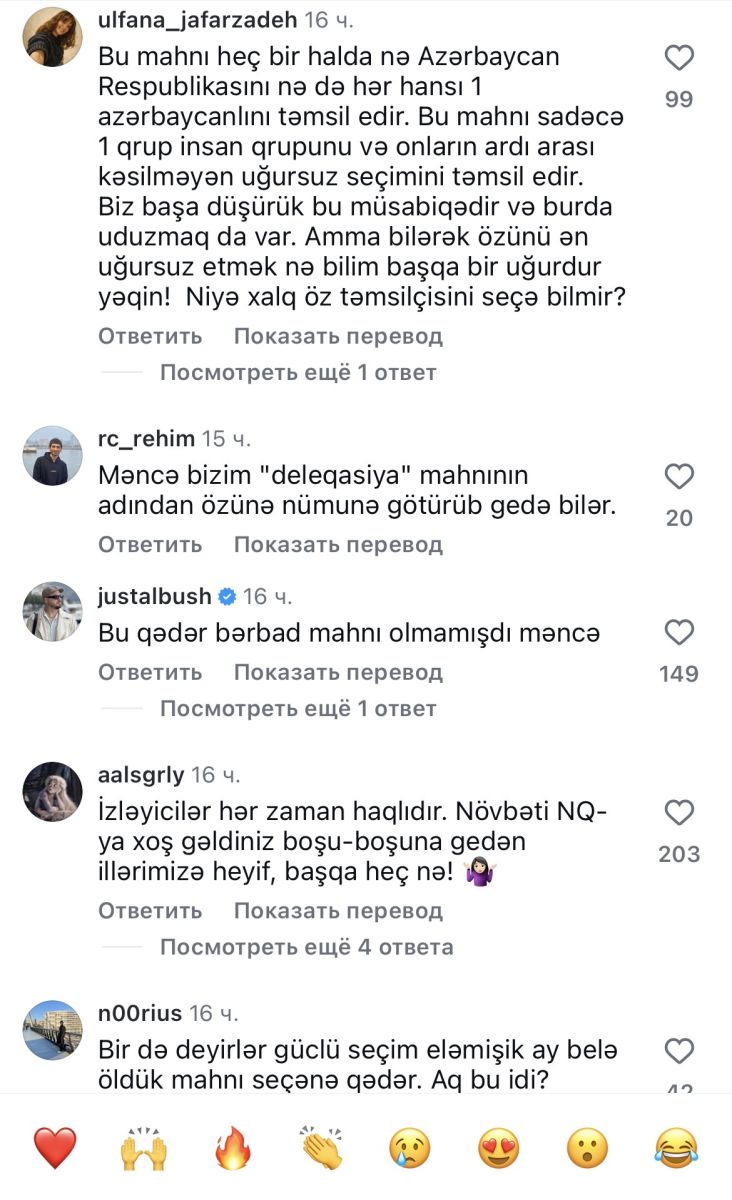Image resolution: width=732 pixels, height=1200 pixels.
Task: Show translation of aalsgrly's comment
Action: tap(338, 911)
